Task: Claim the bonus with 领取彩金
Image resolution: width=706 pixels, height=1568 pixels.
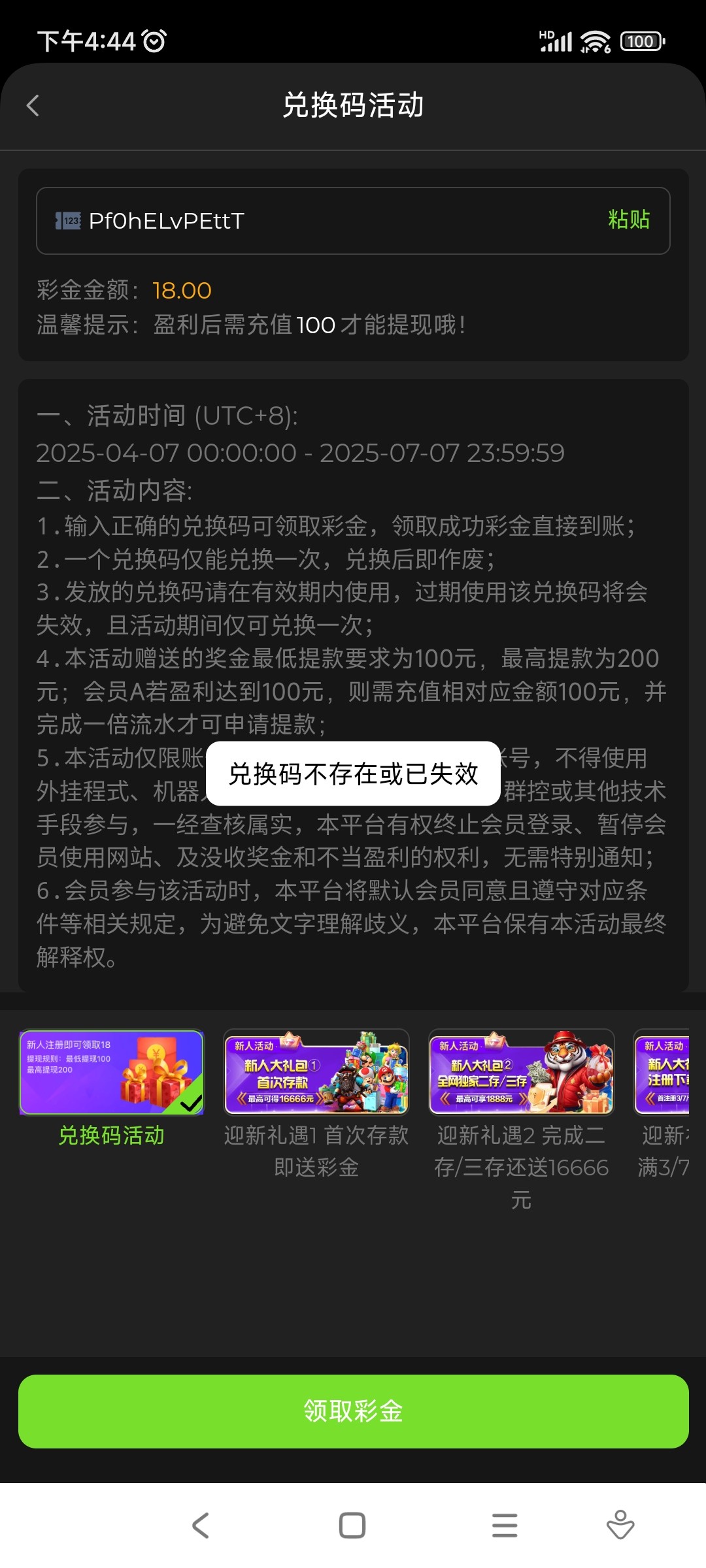Action: coord(353,1411)
